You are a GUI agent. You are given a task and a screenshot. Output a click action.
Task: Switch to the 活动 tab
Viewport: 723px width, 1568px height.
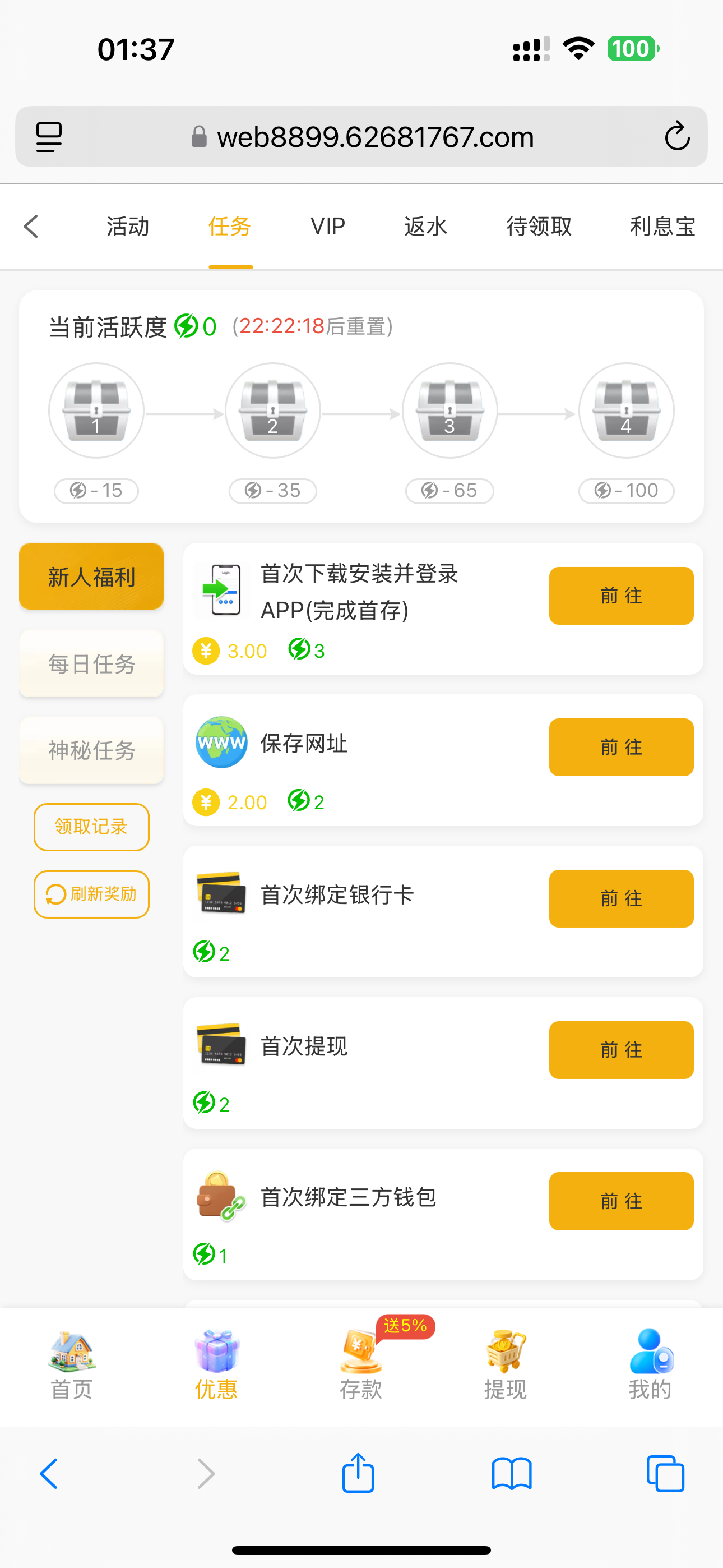pos(128,227)
